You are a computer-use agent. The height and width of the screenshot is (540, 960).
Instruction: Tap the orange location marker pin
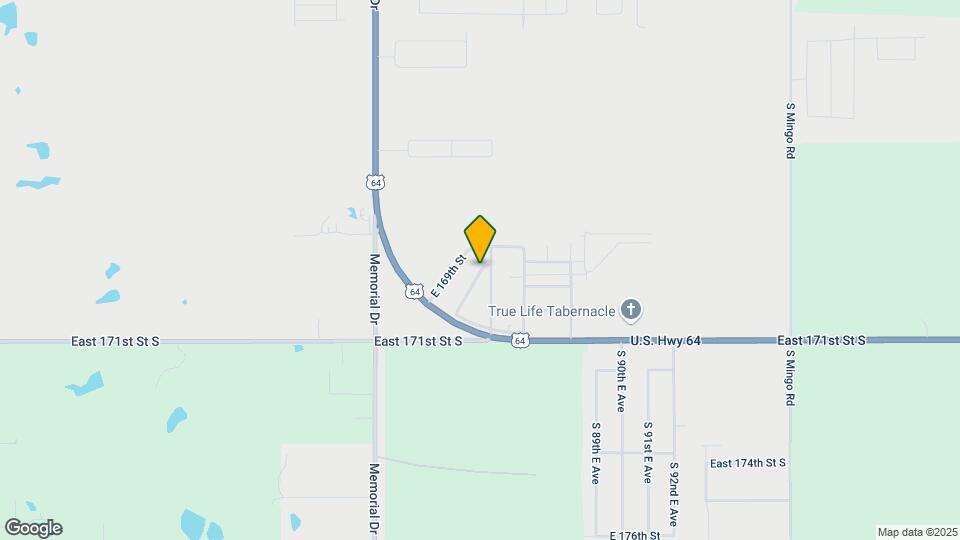[480, 238]
